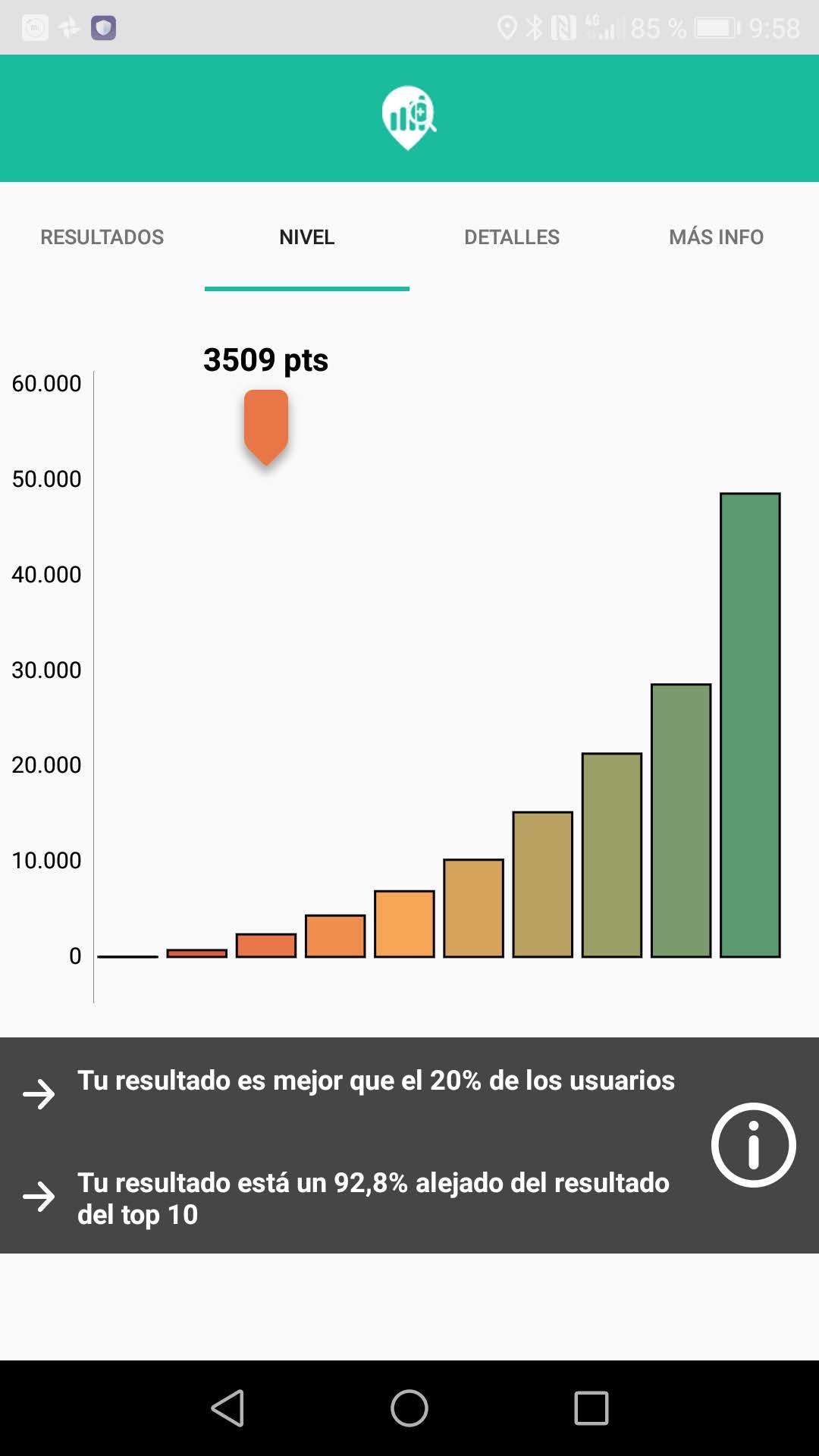Image resolution: width=819 pixels, height=1456 pixels.
Task: Tap the orange score marker showing 3509 pts
Action: click(x=265, y=425)
